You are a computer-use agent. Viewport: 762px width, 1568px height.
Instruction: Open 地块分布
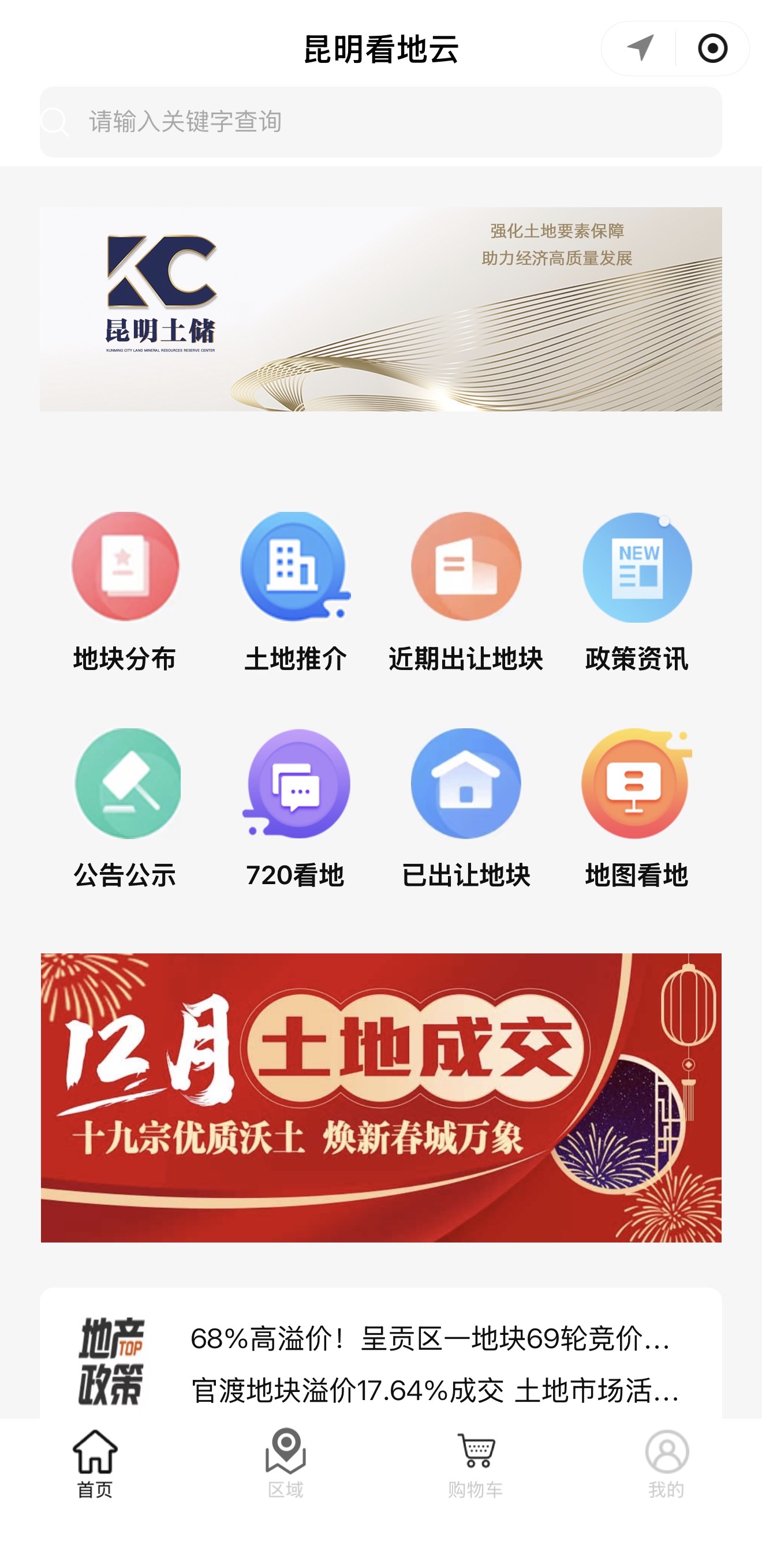(x=125, y=592)
